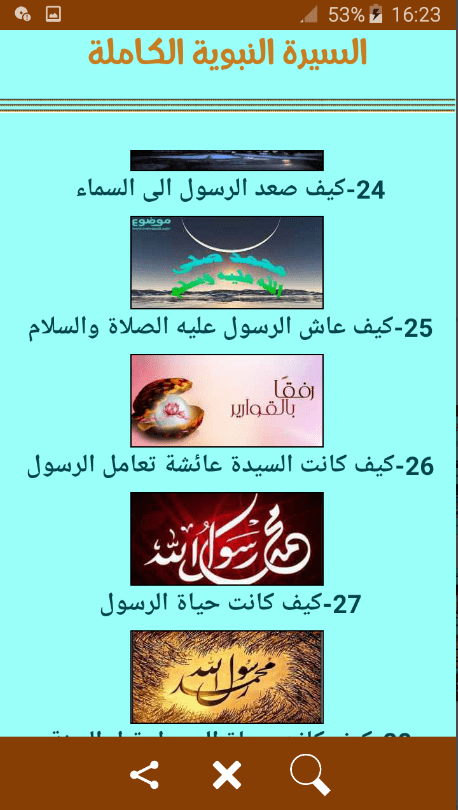This screenshot has height=810, width=458.
Task: Open item 26 about السيدة عائشة
Action: pos(230,466)
